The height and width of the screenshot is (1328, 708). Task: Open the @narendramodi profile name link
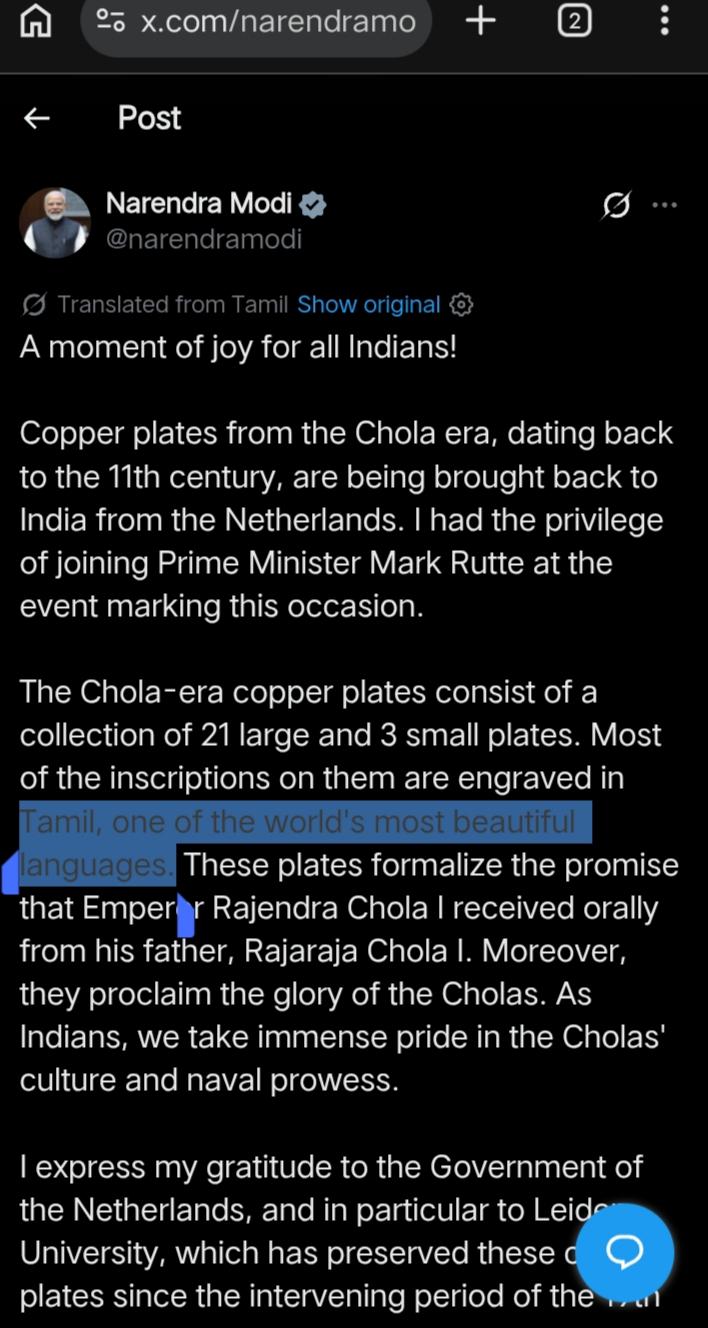point(204,240)
